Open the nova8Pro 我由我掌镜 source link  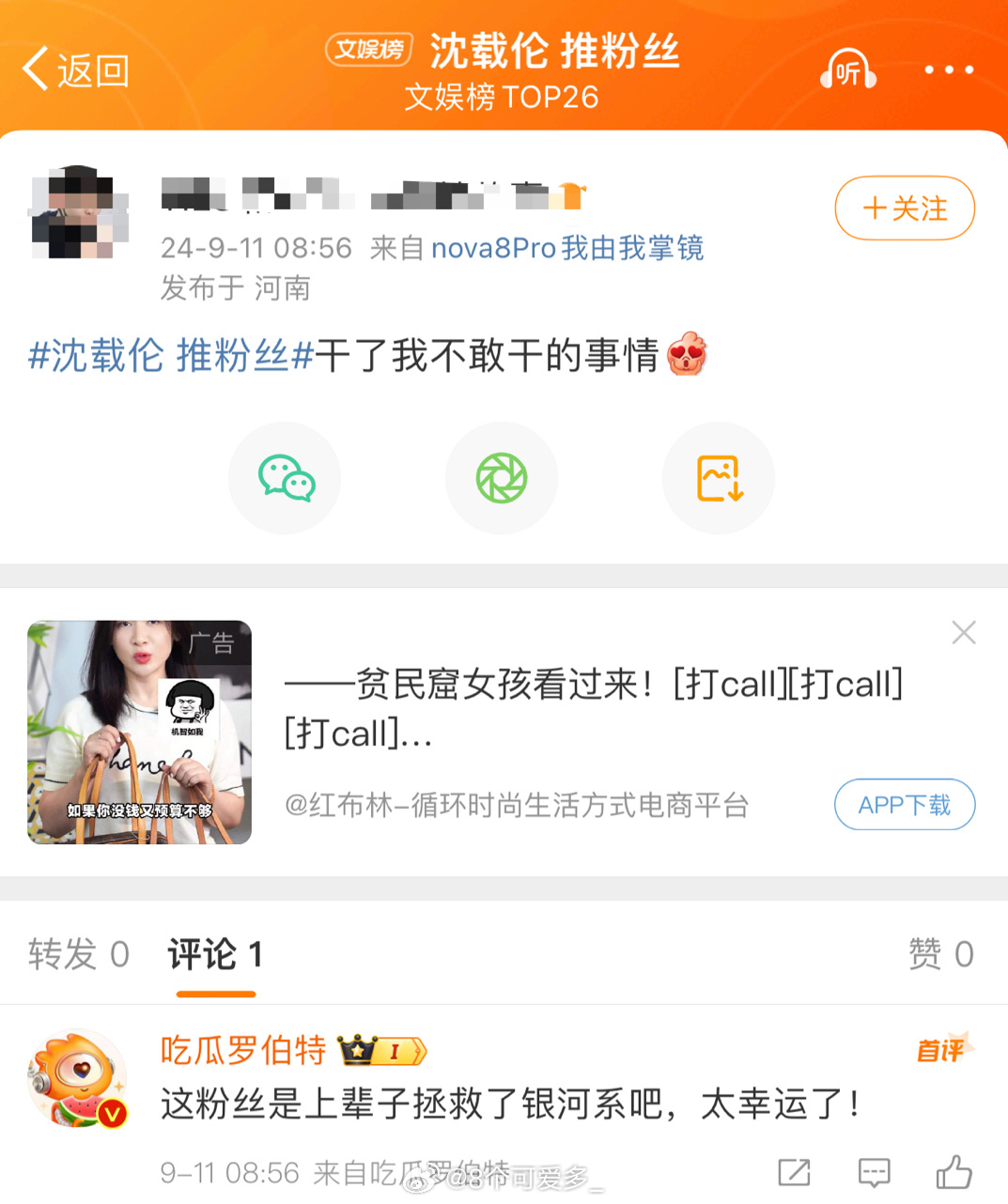pyautogui.click(x=566, y=248)
